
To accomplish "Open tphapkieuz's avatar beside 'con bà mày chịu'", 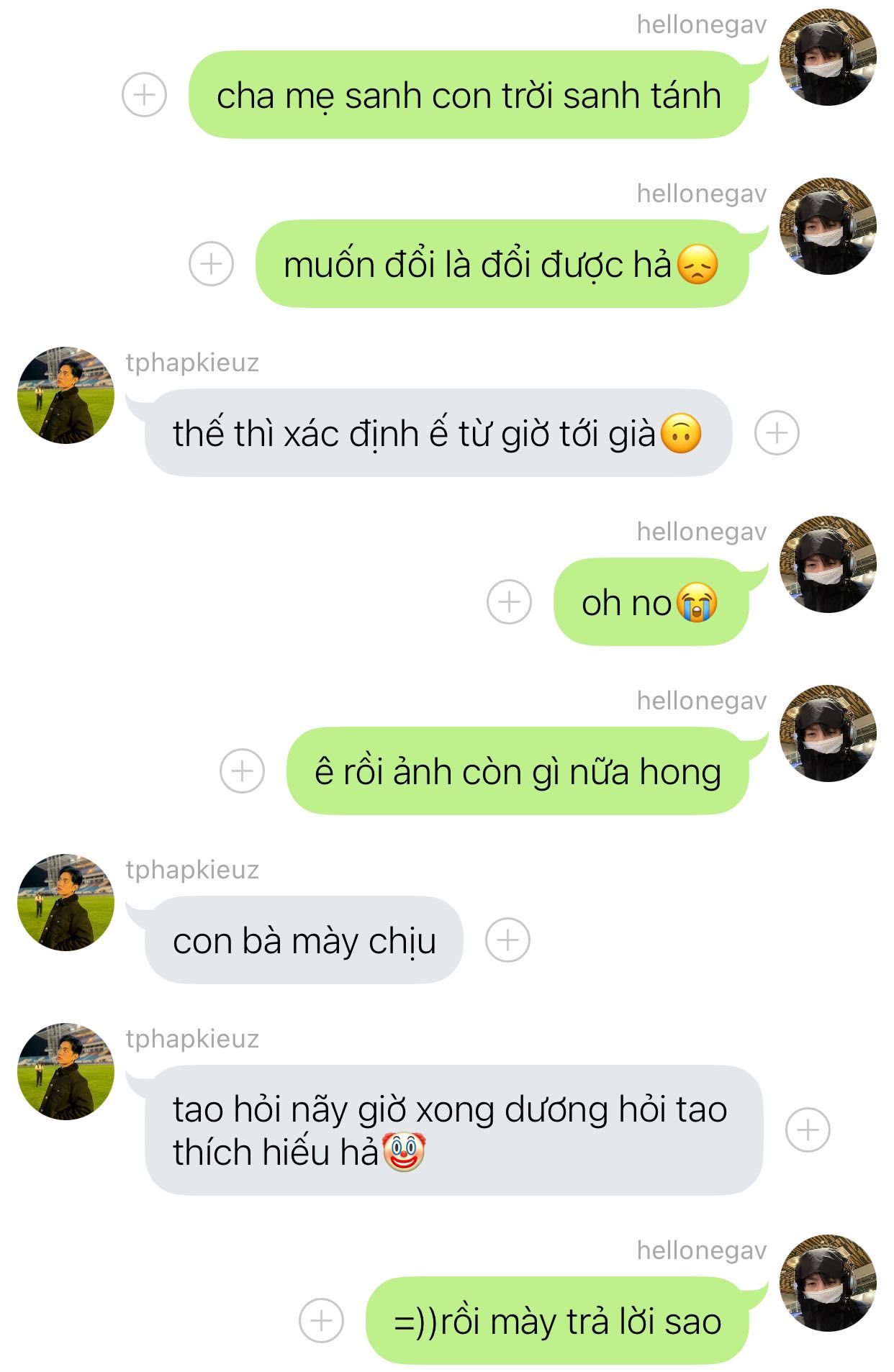I will pos(66,902).
